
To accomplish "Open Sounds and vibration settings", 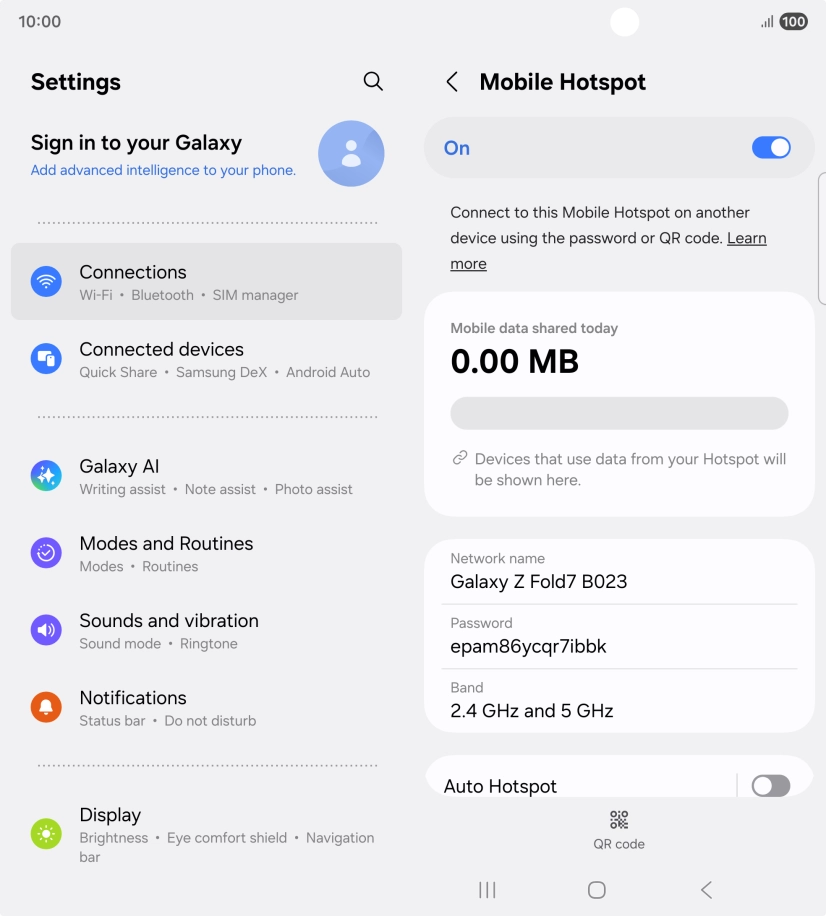I will (206, 630).
